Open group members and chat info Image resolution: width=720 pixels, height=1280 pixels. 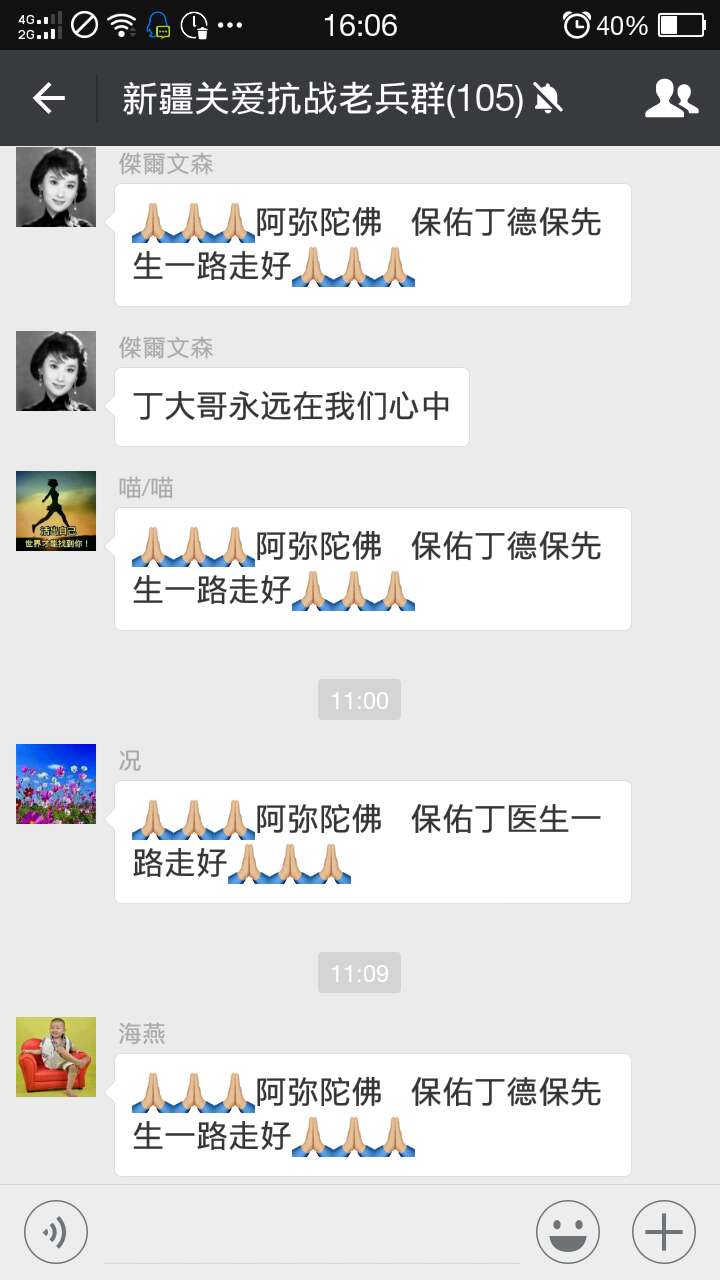(x=671, y=98)
